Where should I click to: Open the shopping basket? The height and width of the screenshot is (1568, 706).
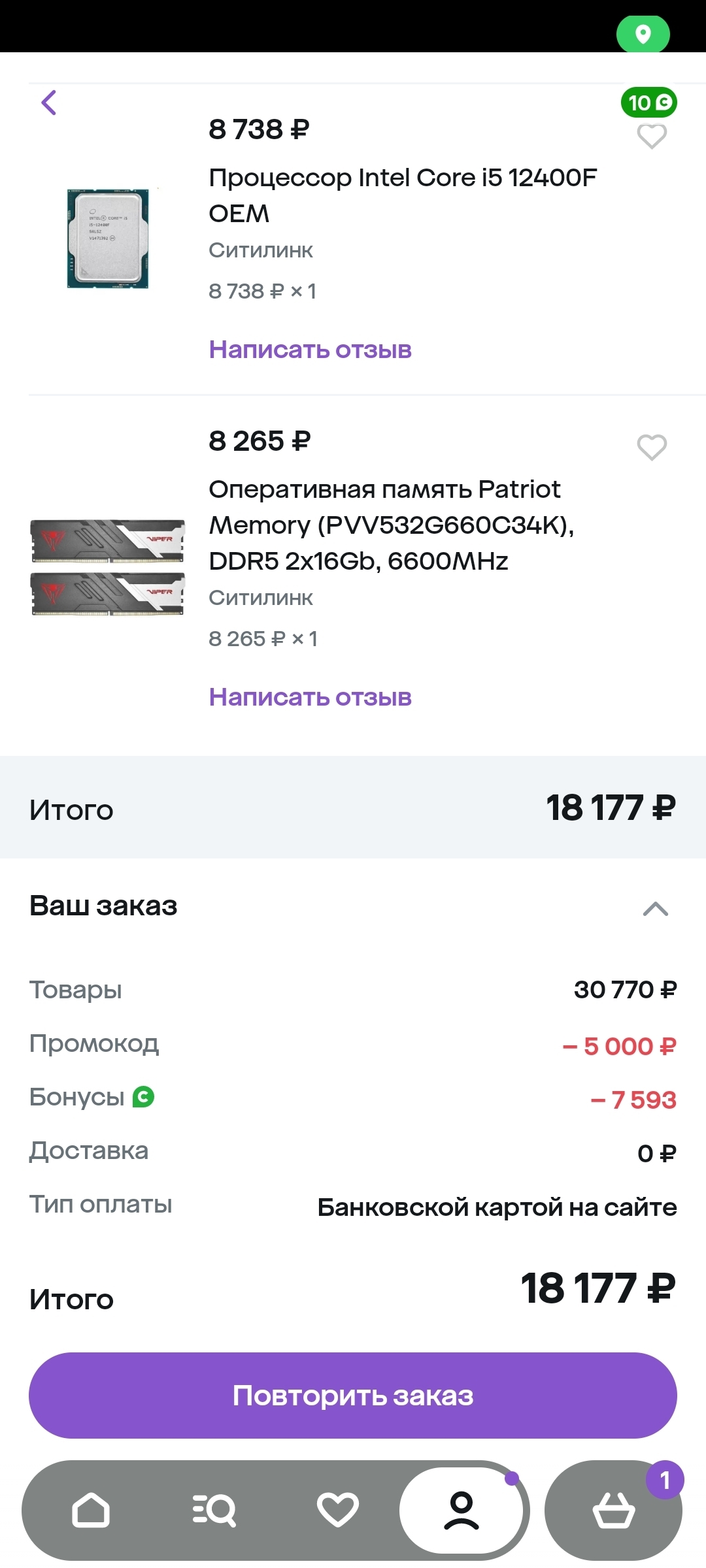tap(613, 1511)
